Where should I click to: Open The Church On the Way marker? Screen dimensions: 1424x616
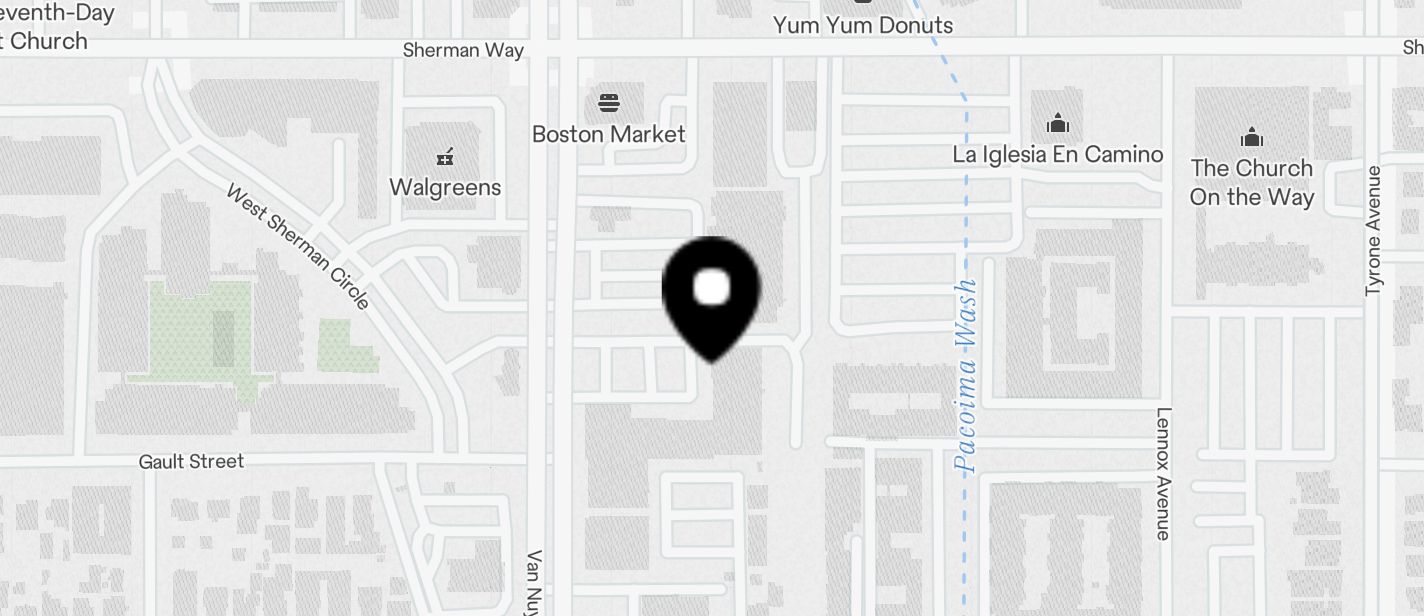[1251, 138]
